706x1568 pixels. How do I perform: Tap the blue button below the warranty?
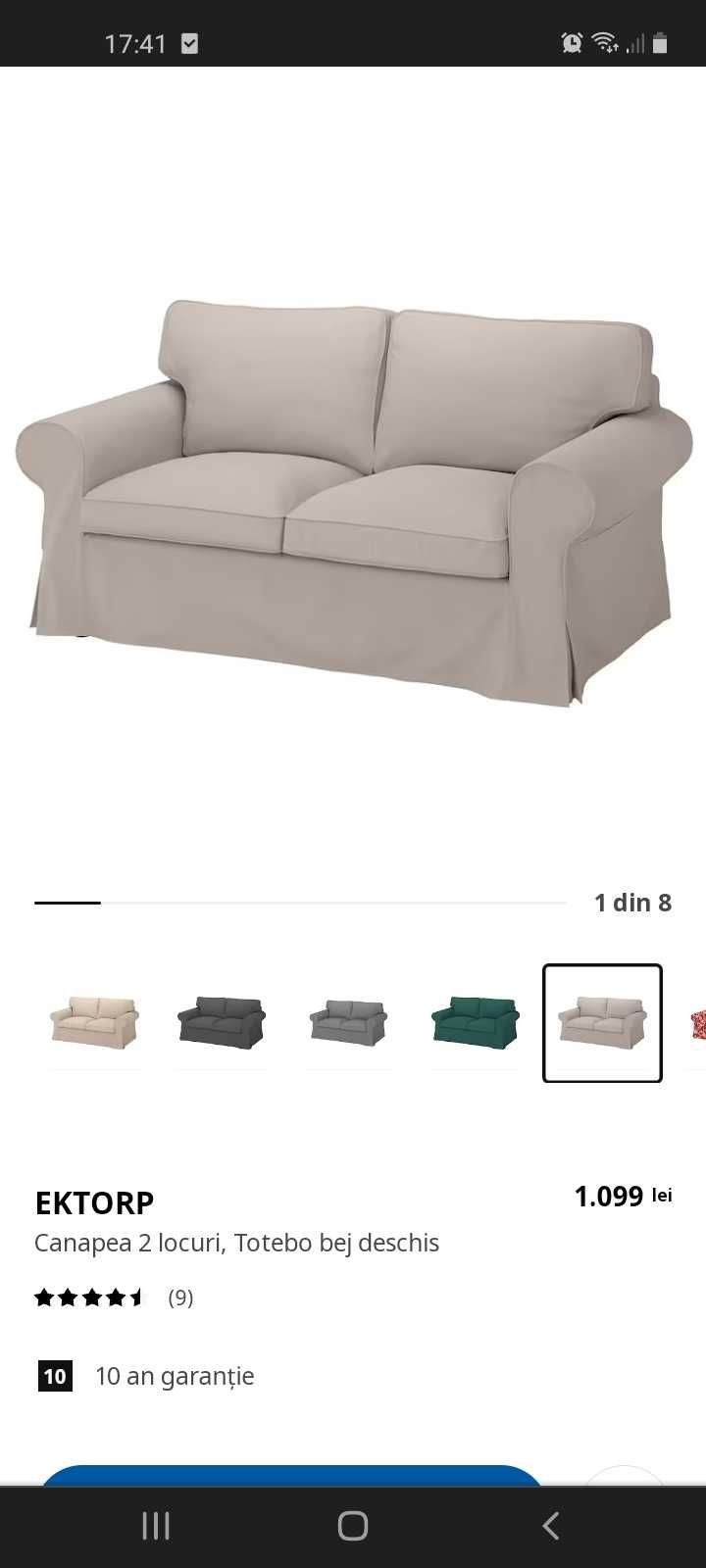pos(290,1476)
